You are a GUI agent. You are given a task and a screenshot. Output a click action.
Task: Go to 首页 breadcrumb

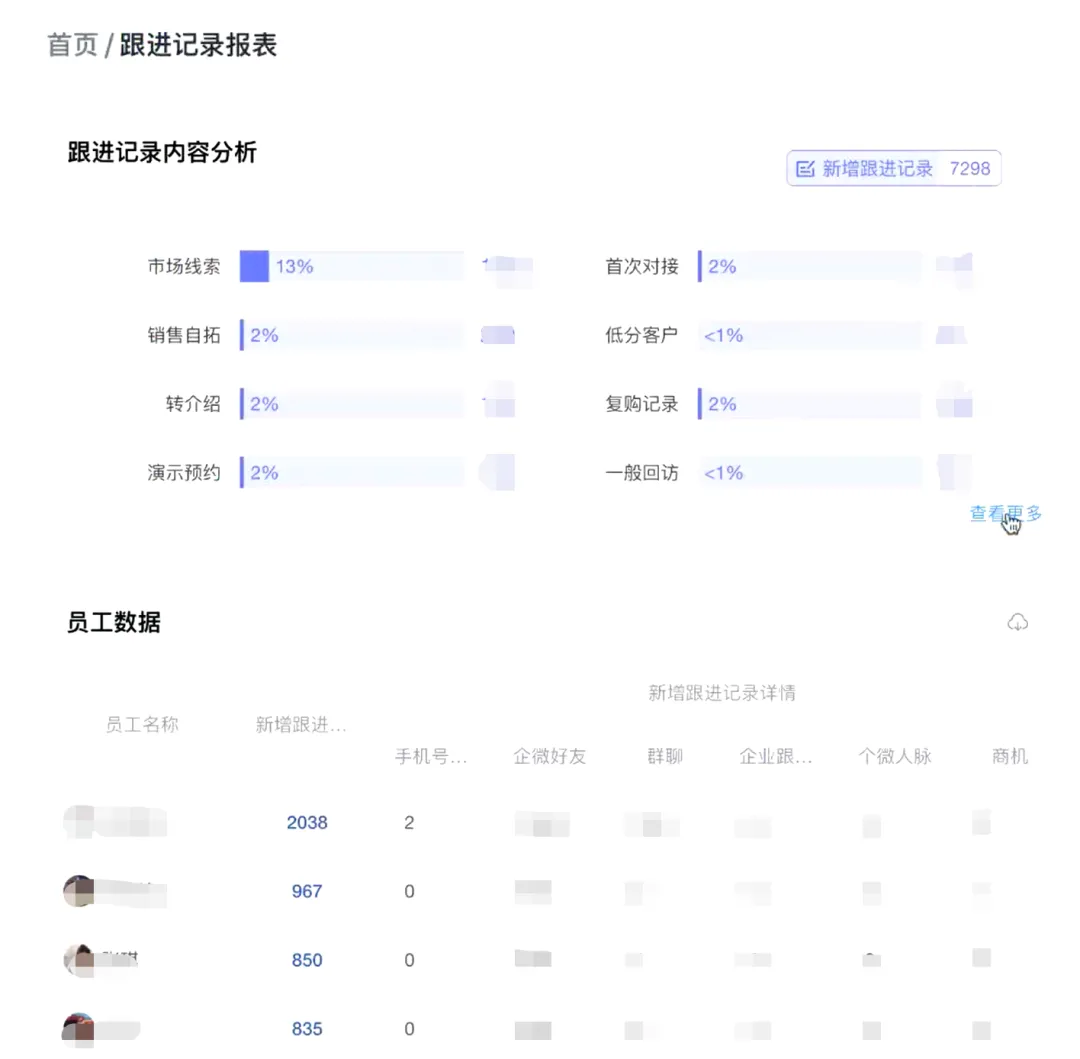(x=72, y=46)
